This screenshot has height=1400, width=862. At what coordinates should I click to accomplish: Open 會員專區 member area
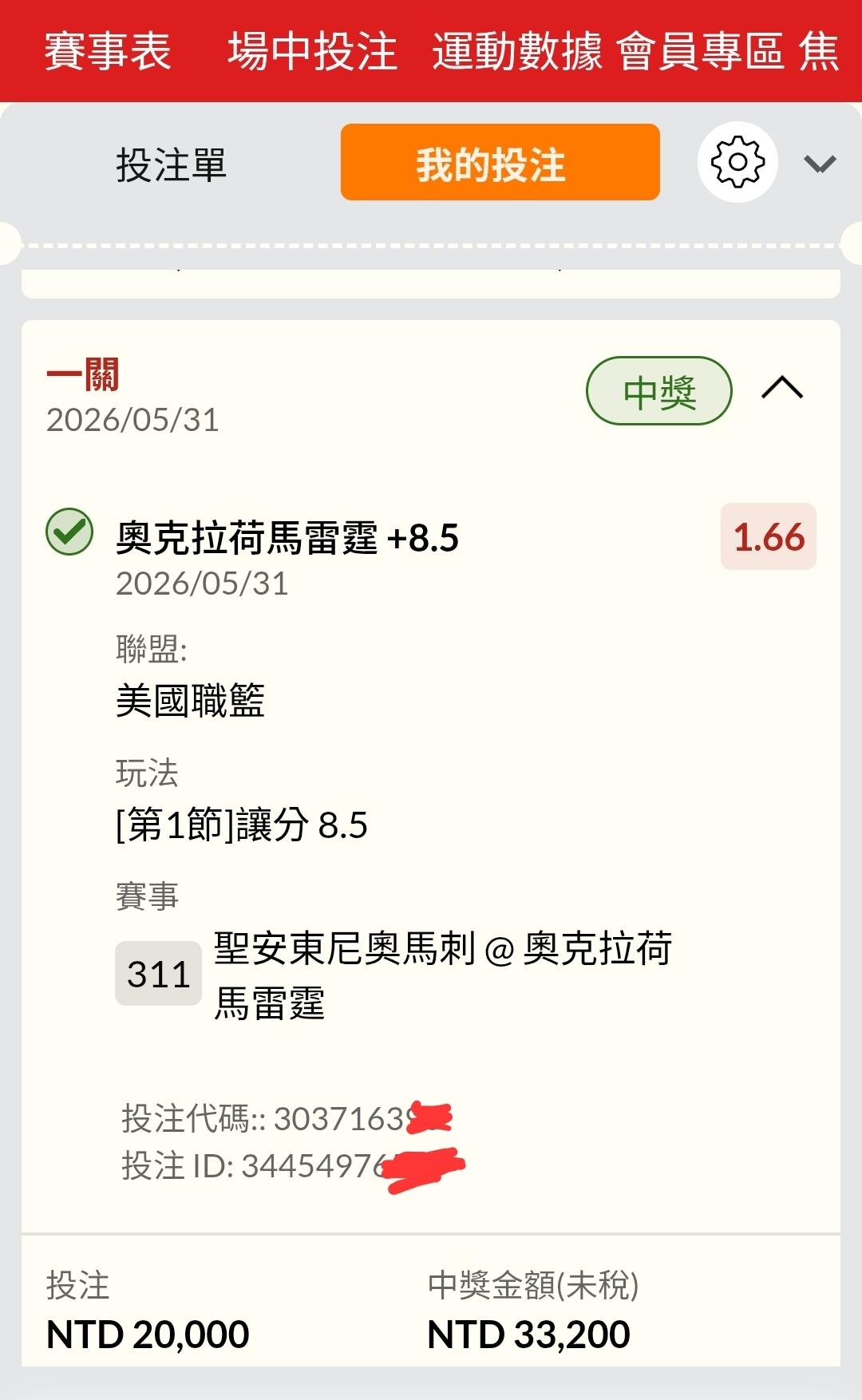point(701,52)
